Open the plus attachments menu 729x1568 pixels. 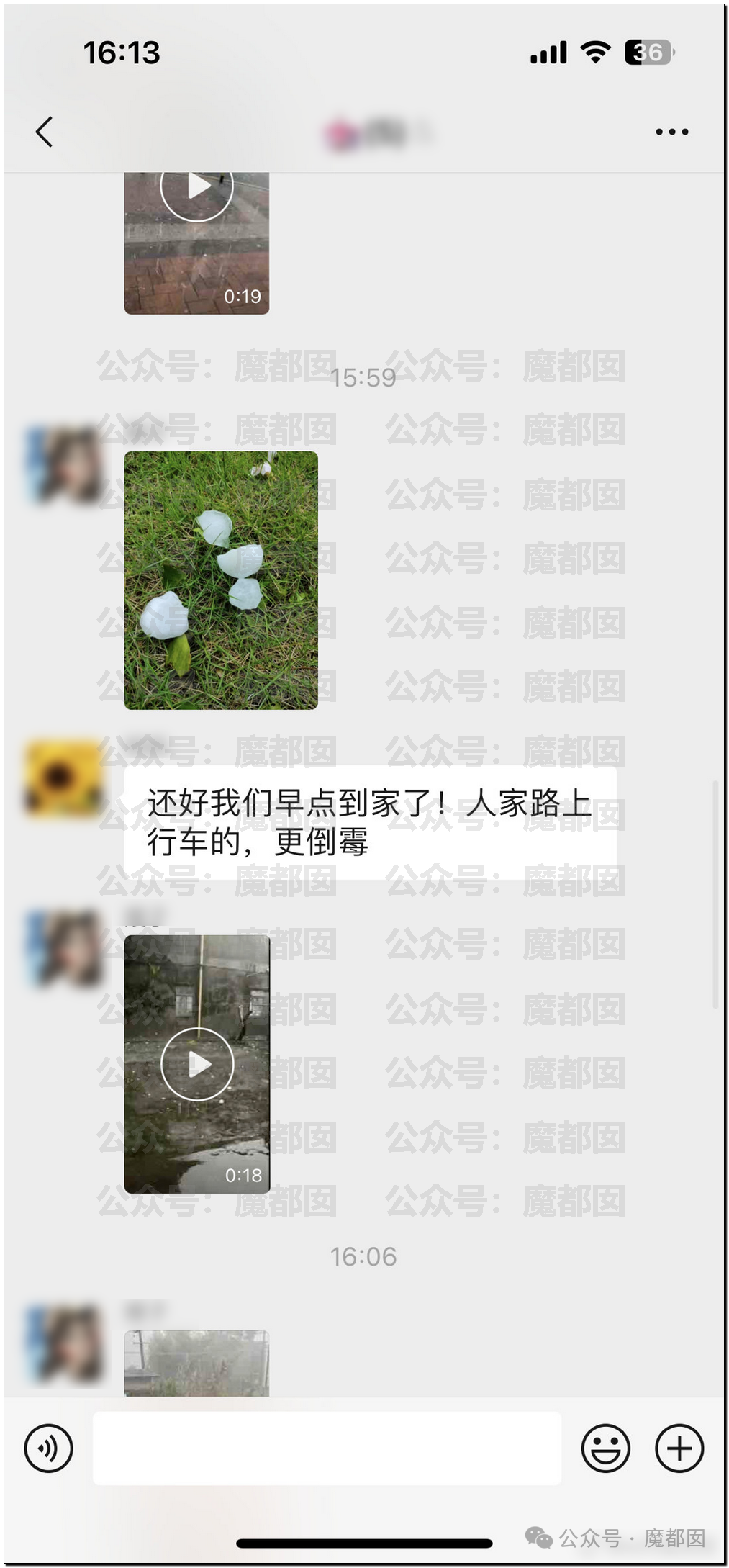coord(679,1448)
